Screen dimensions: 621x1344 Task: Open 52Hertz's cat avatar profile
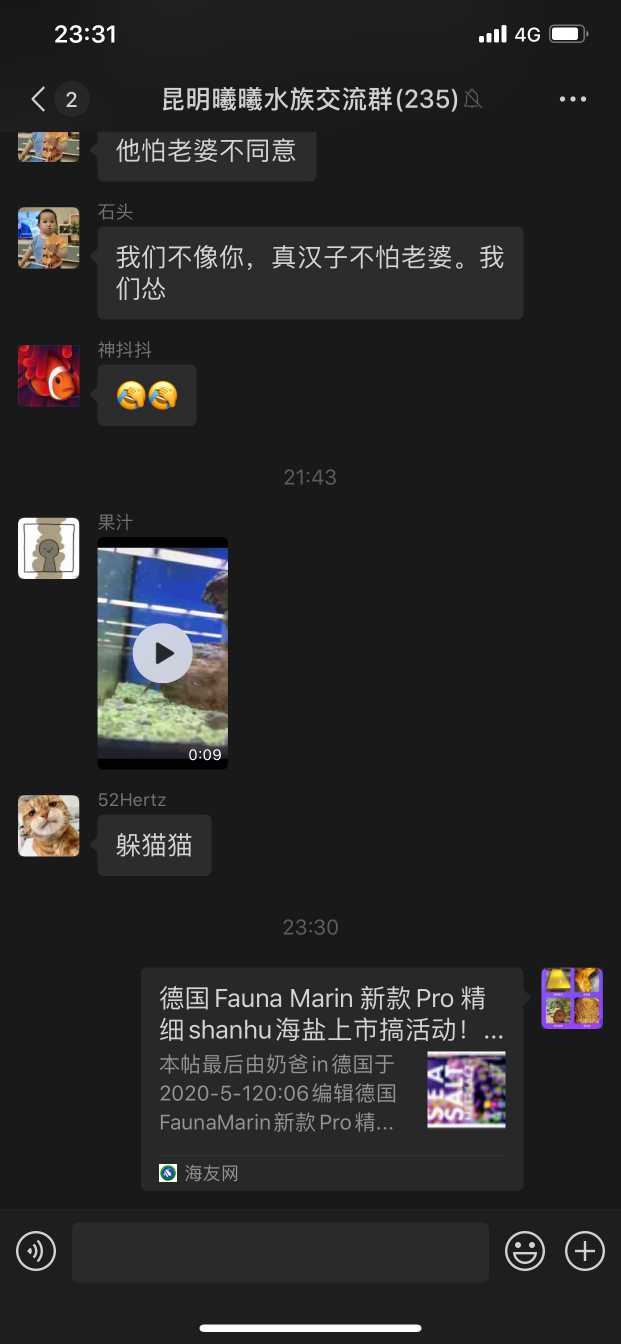(48, 826)
